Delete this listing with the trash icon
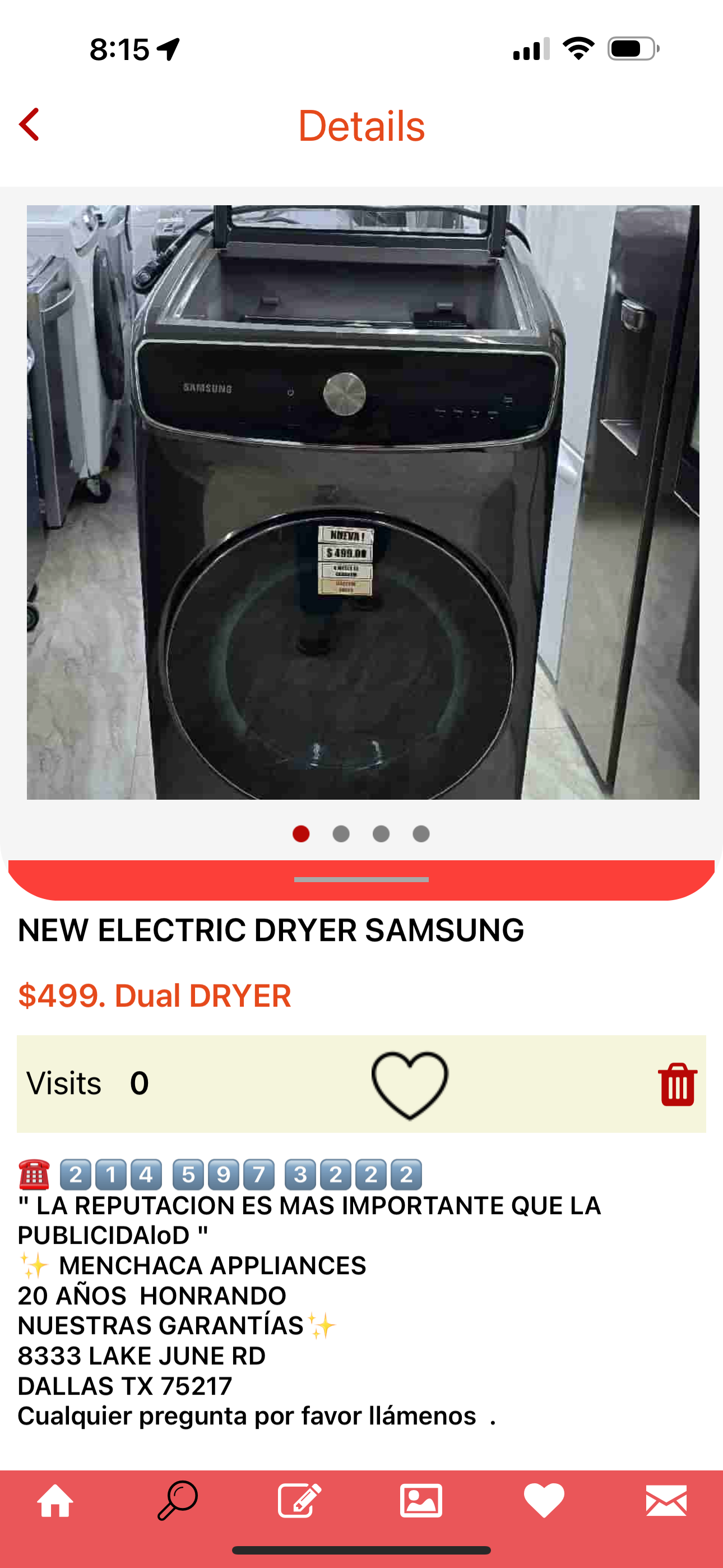Screen dimensions: 723x1568 676,1084
